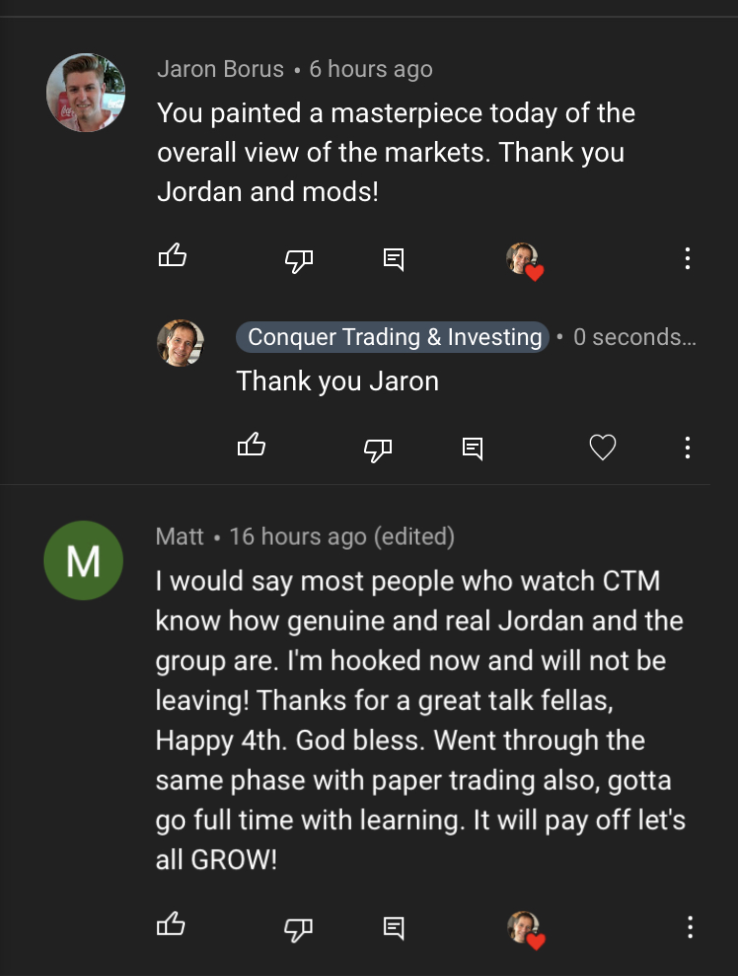Like Jaron Borus's comment

pos(172,257)
